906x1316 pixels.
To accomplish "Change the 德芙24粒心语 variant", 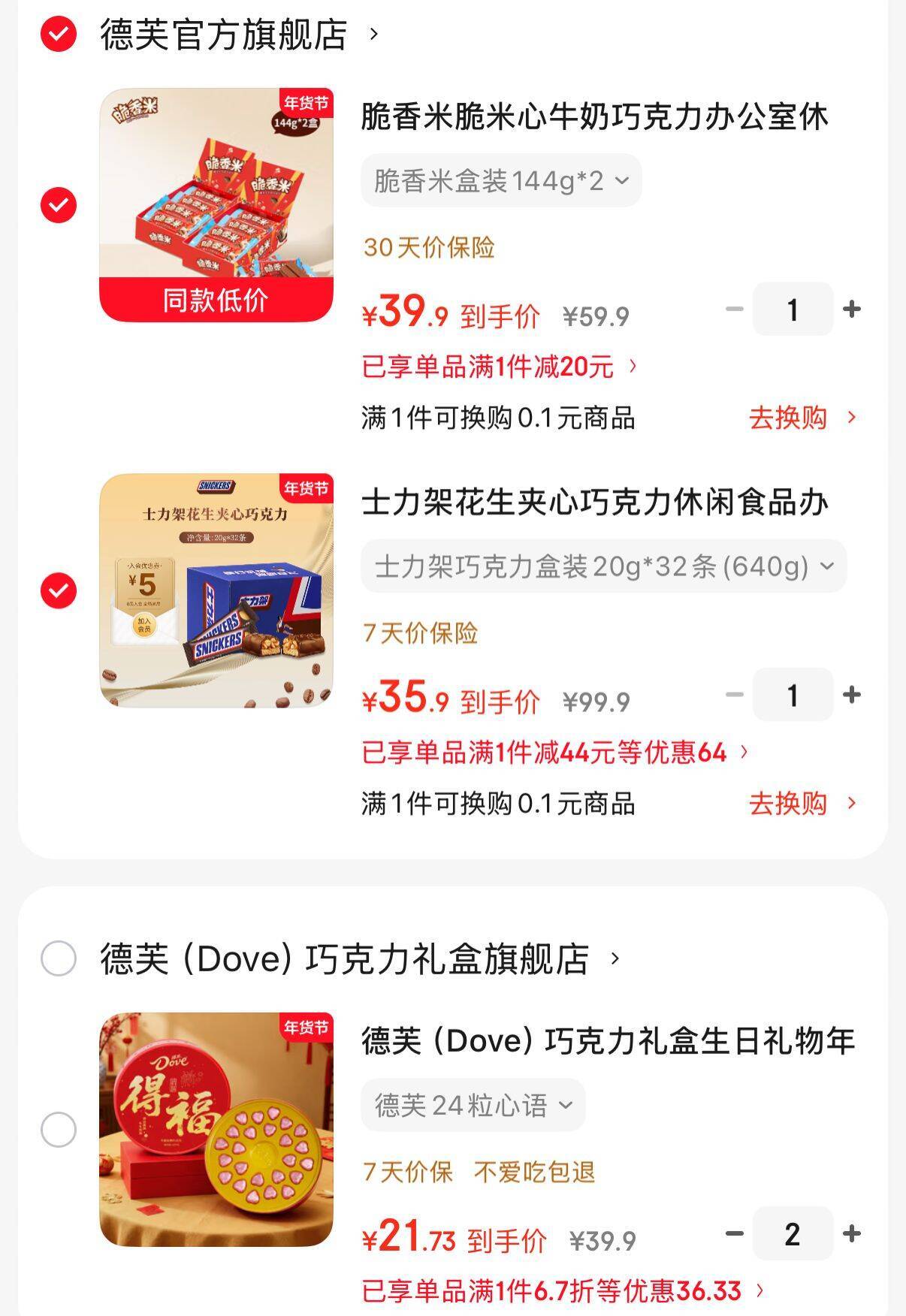I will [x=473, y=1105].
